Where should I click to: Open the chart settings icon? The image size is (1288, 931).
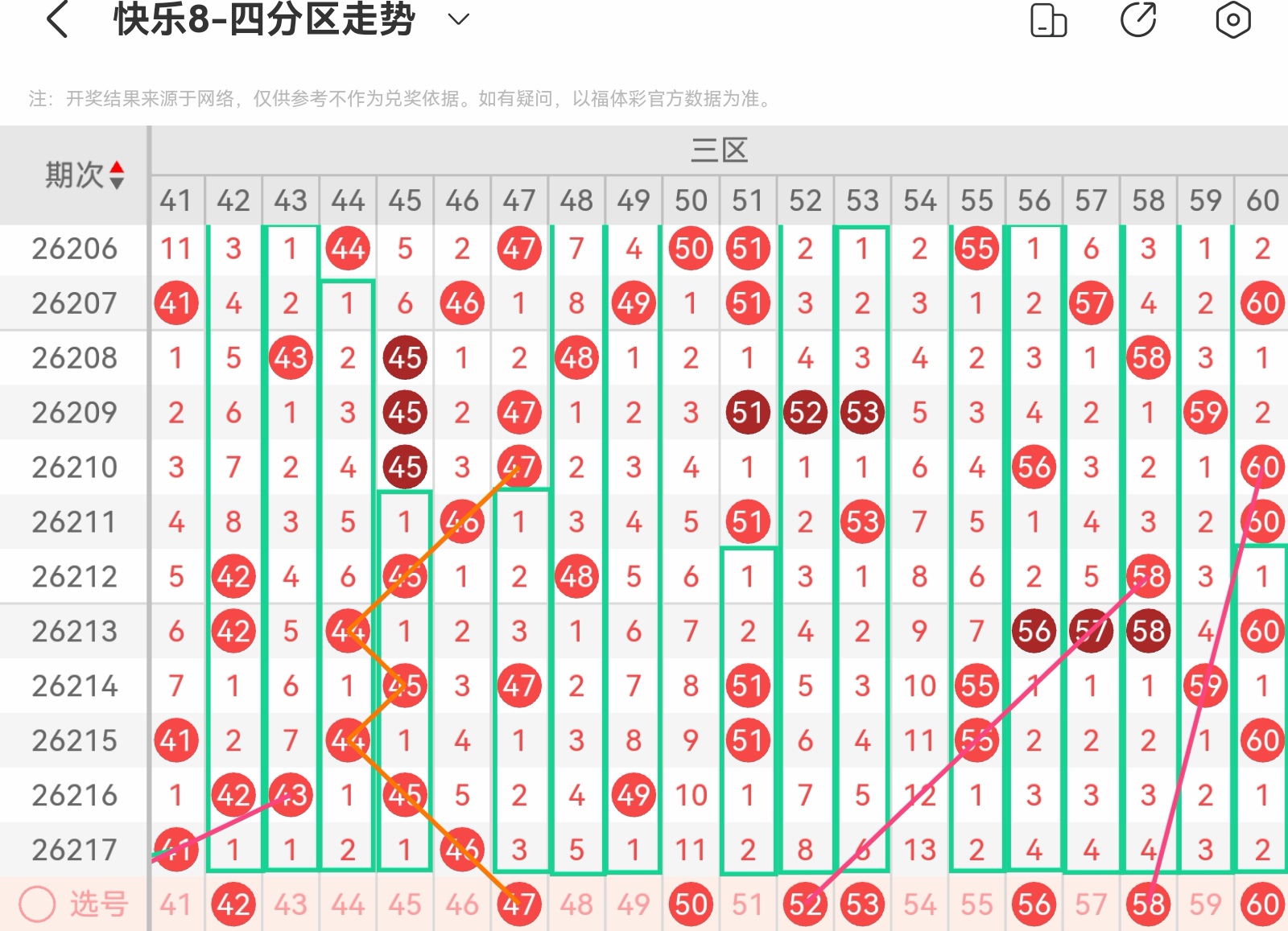click(x=1233, y=20)
